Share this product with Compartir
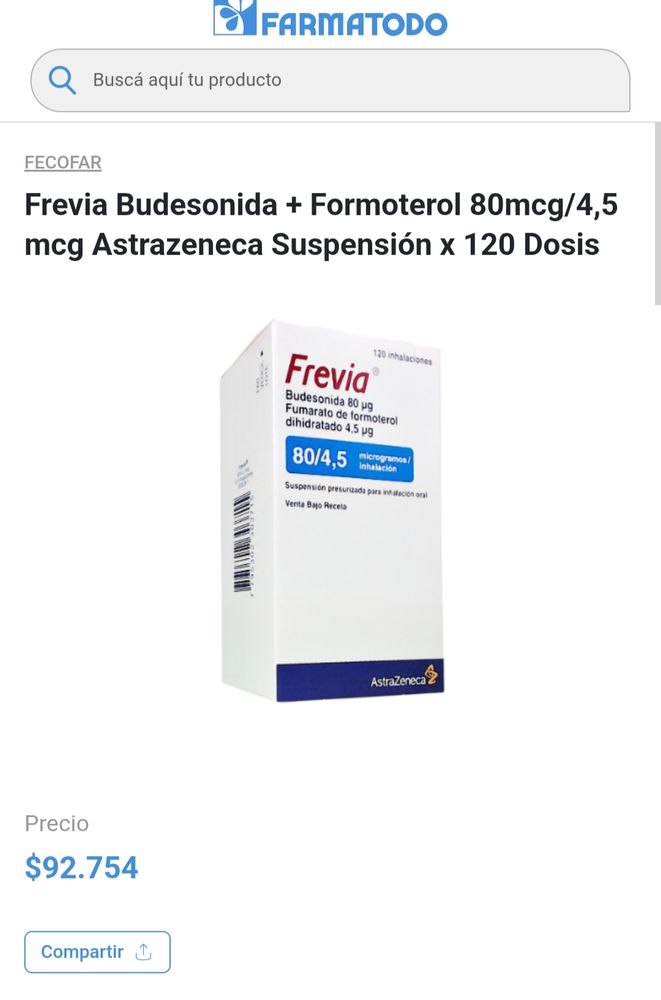Viewport: 661px width, 1000px height. click(97, 952)
